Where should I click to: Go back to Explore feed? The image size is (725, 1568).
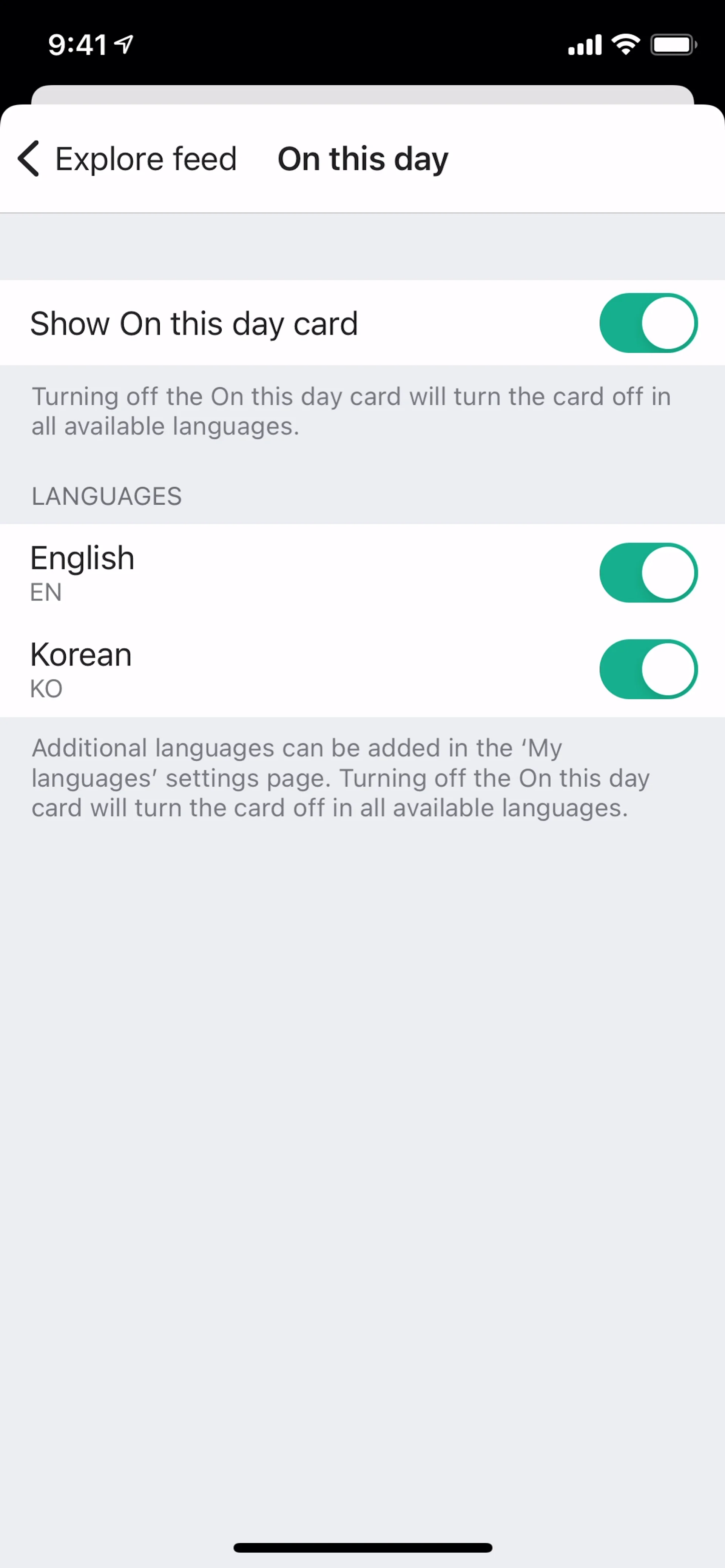tap(126, 159)
